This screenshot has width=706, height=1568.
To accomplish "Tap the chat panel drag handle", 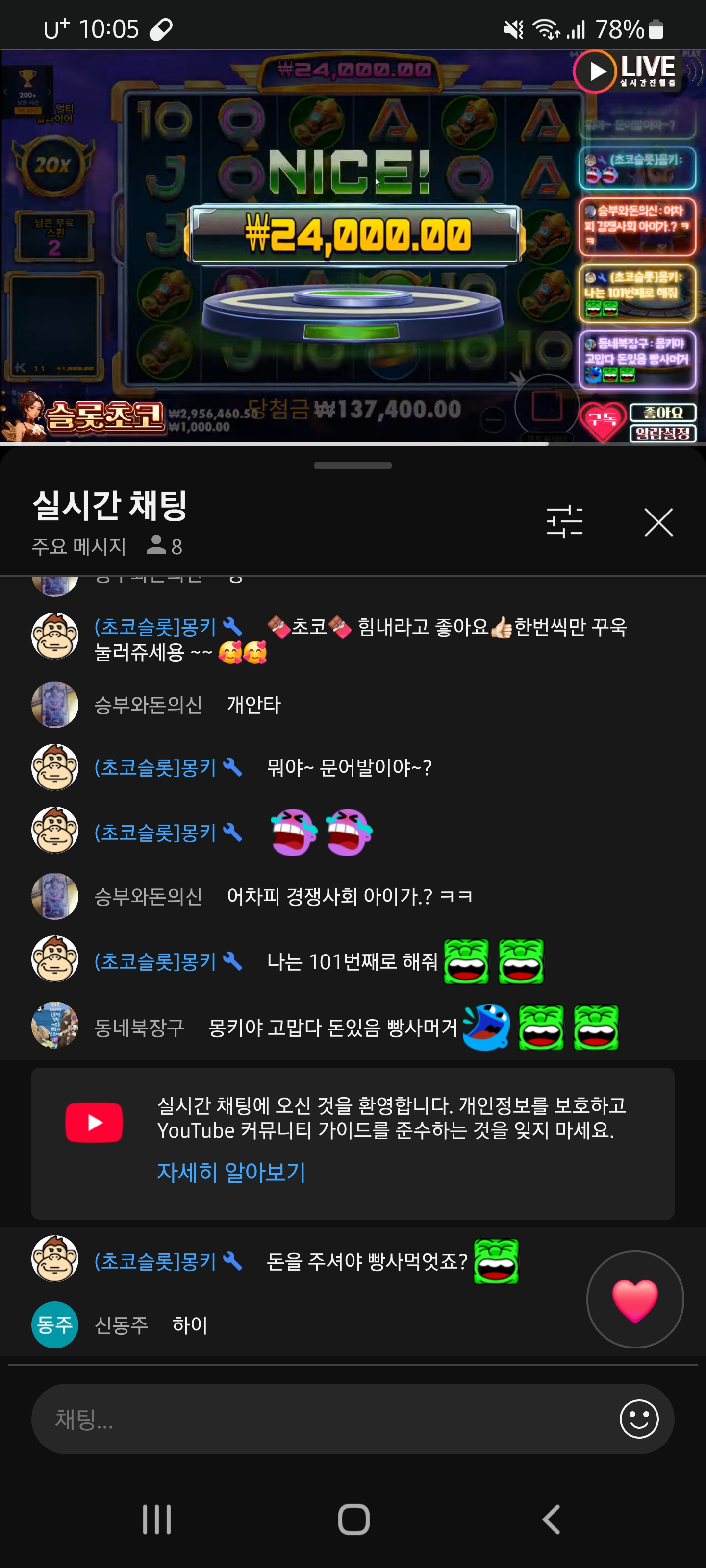I will (353, 465).
